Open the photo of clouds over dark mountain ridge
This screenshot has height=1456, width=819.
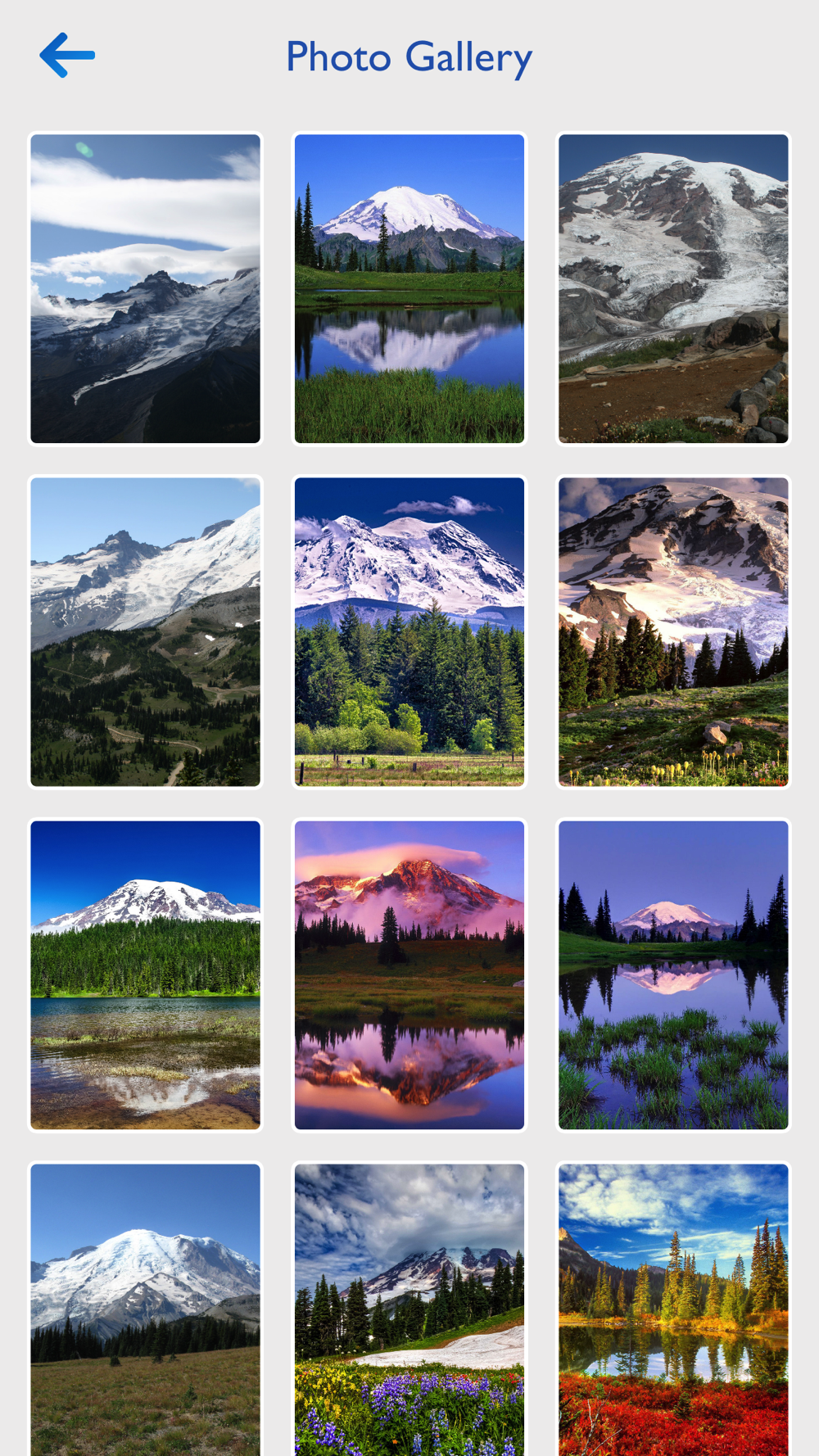(x=146, y=288)
